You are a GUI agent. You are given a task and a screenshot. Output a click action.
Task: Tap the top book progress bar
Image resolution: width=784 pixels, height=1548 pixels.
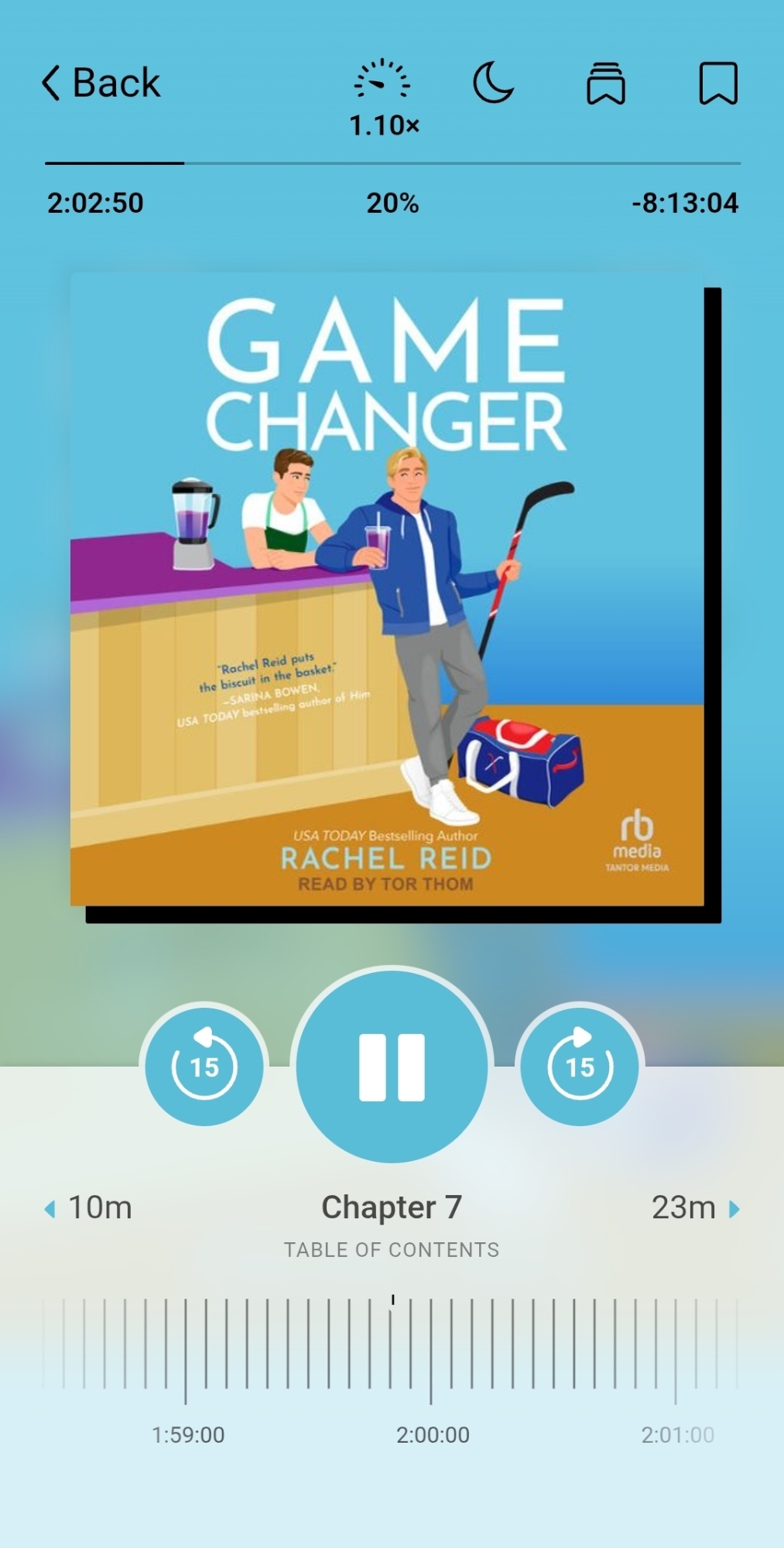[392, 163]
